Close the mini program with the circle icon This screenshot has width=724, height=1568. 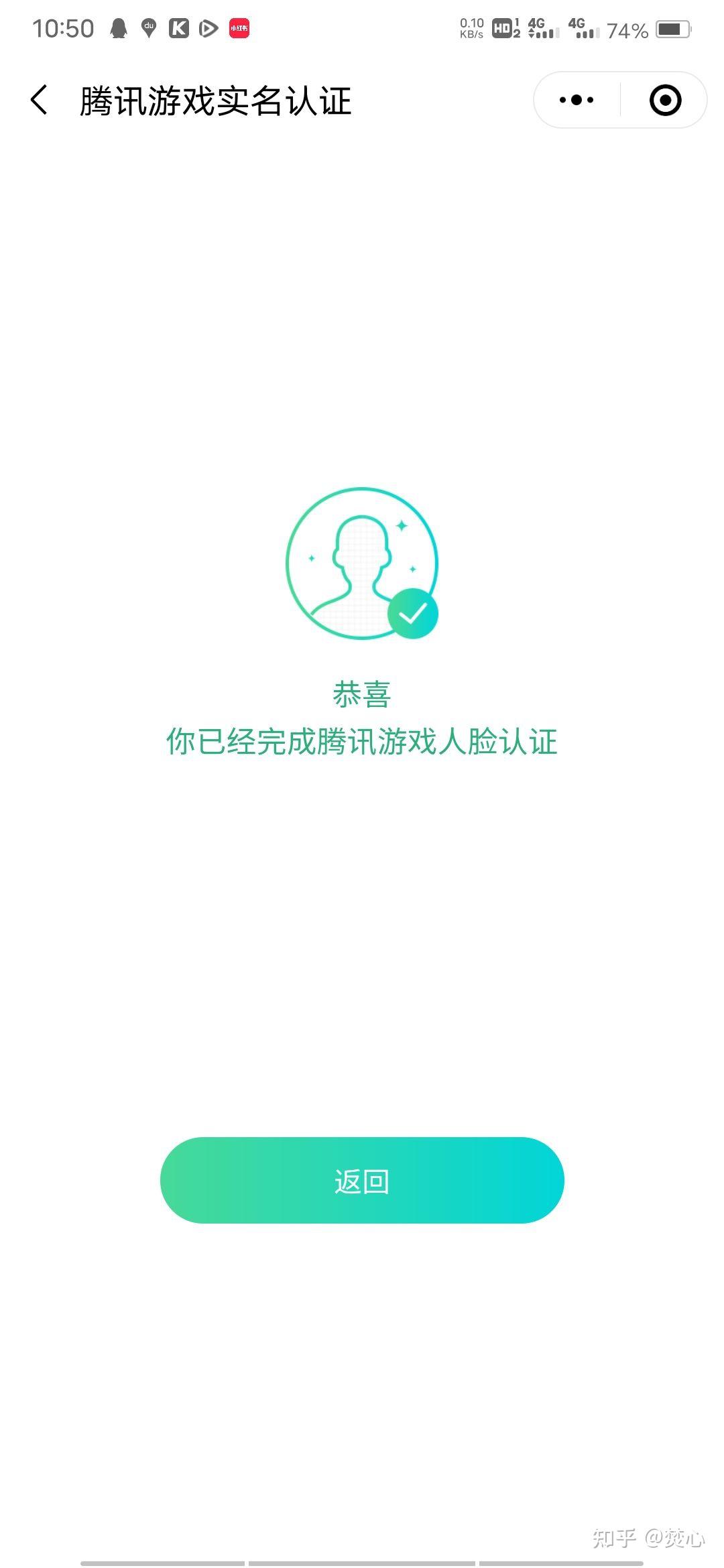(x=665, y=101)
